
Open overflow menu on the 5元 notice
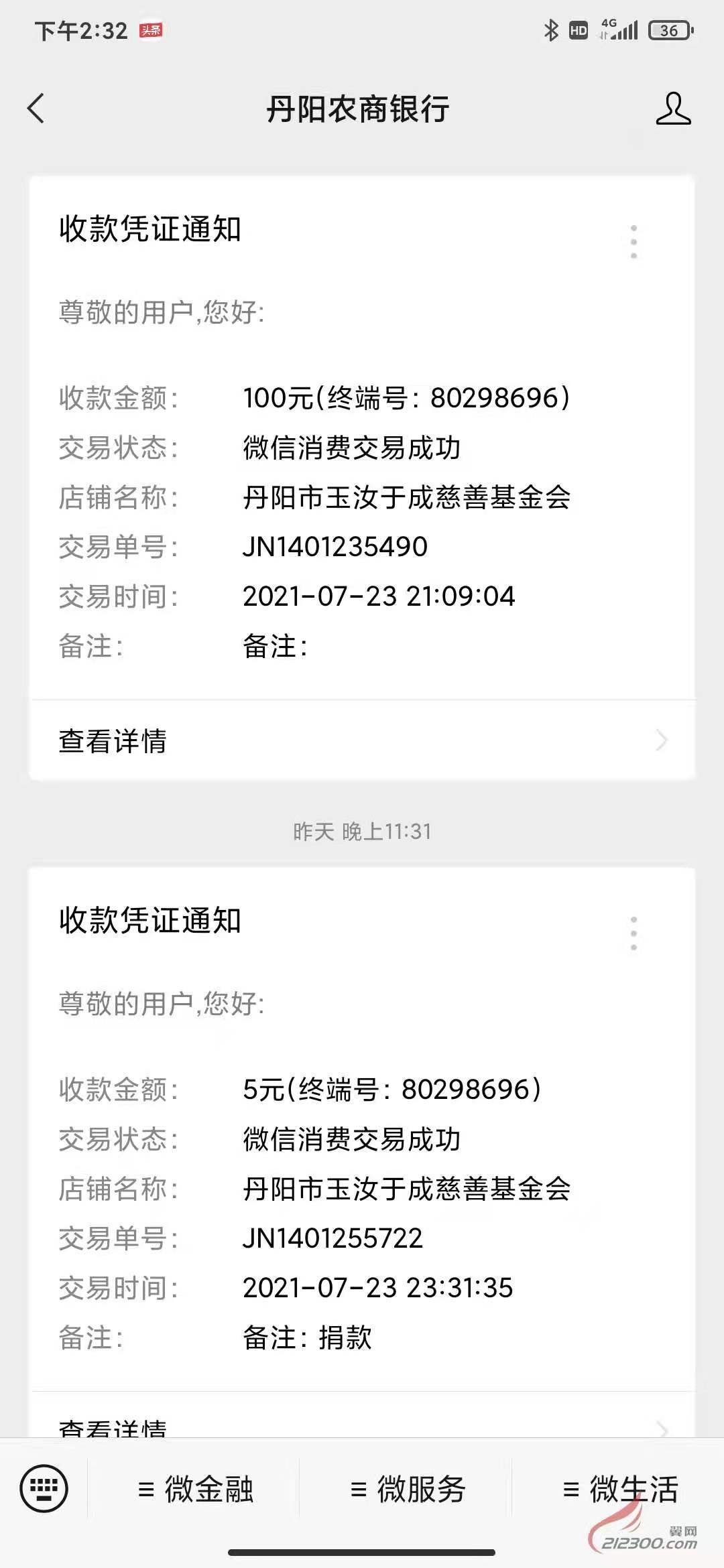tap(633, 933)
